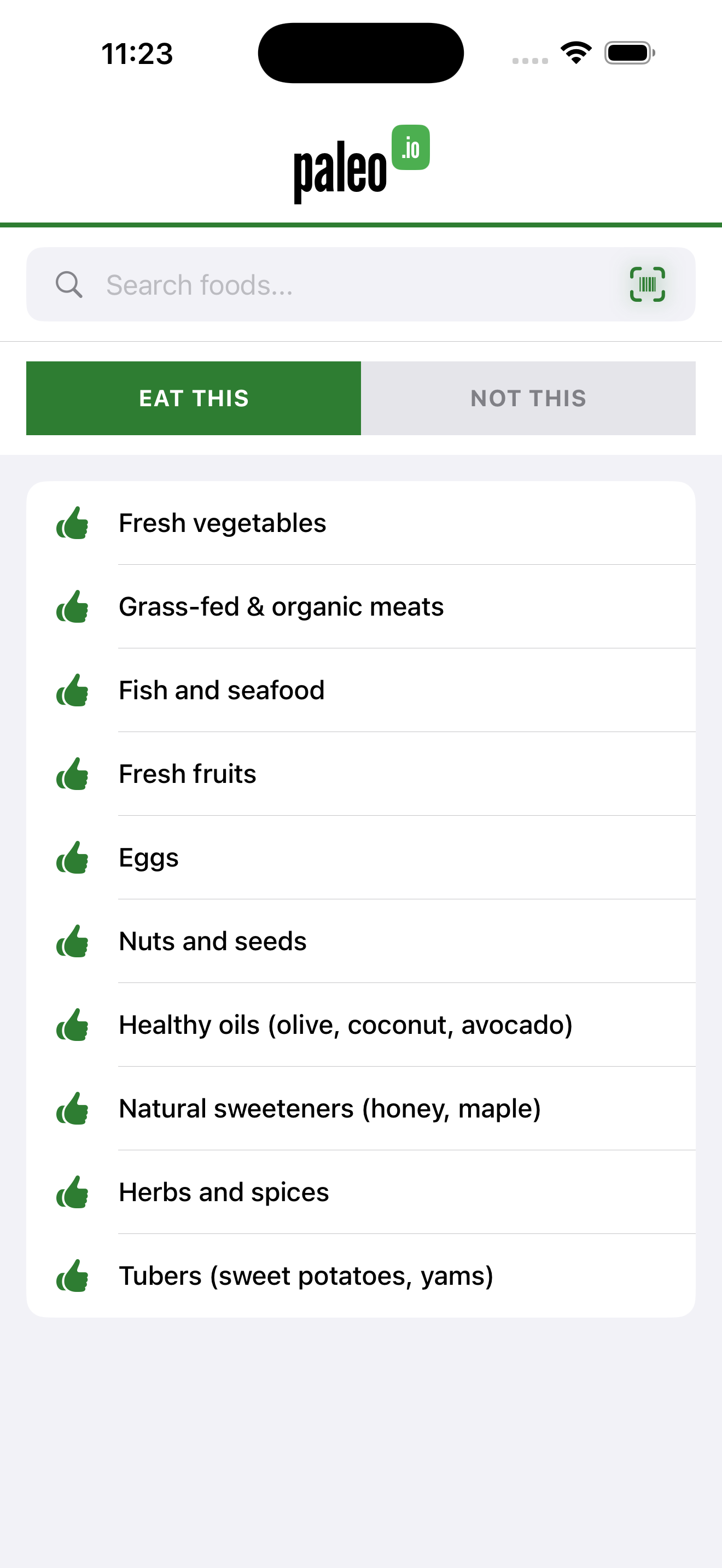The width and height of the screenshot is (722, 1568).
Task: Select the Tubers sweet potatoes entry
Action: (306, 1276)
